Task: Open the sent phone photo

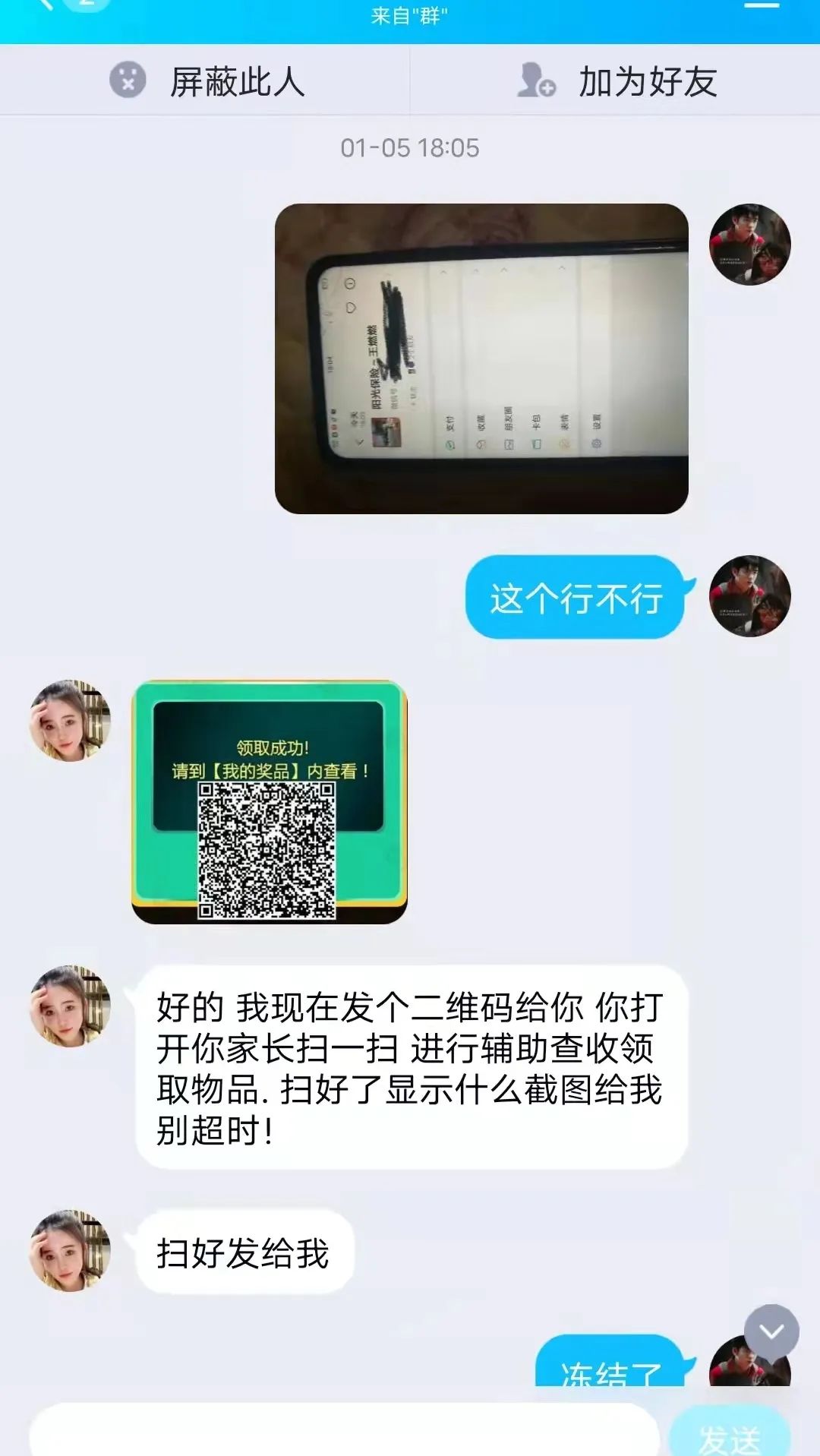Action: (481, 358)
